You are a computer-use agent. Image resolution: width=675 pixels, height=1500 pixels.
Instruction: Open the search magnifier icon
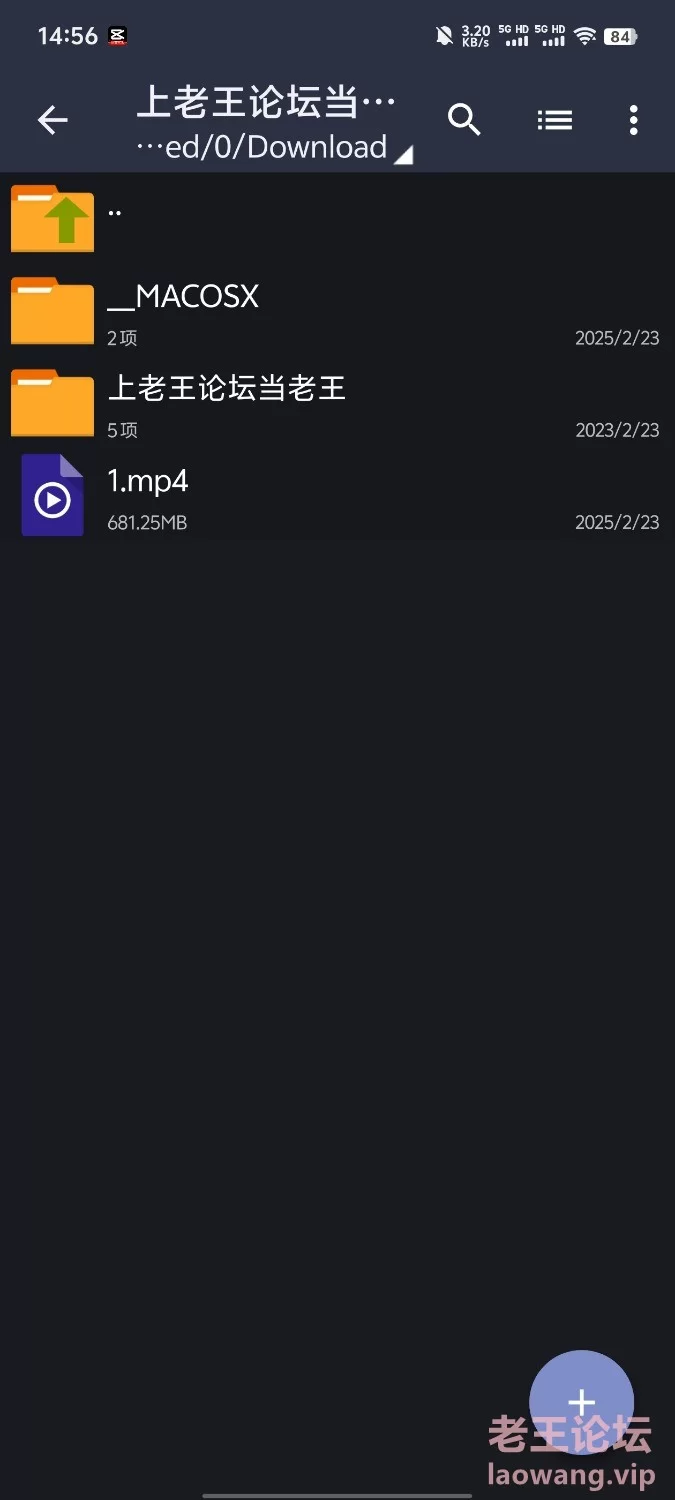pyautogui.click(x=464, y=120)
